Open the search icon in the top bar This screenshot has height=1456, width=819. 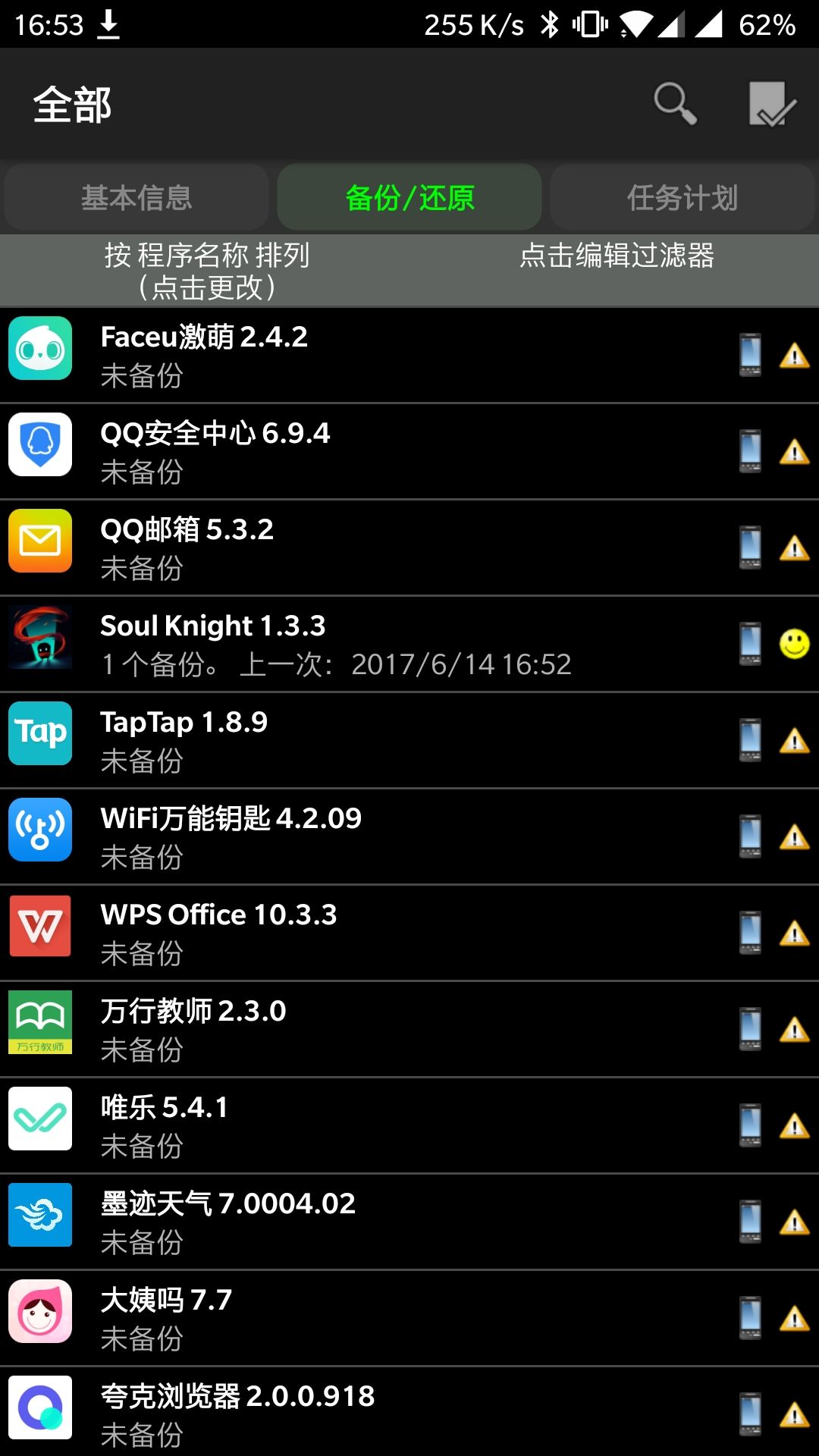pos(674,102)
